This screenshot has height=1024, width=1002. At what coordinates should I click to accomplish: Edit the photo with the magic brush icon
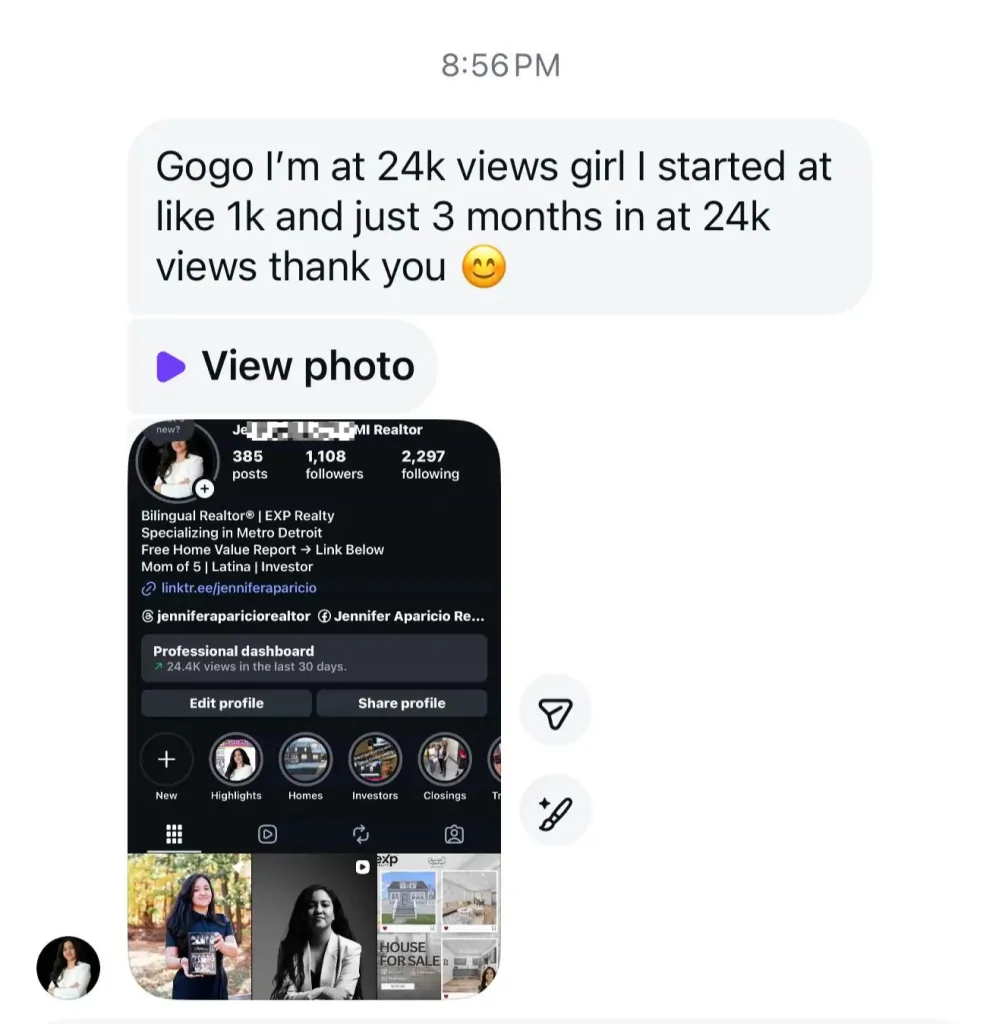pyautogui.click(x=555, y=810)
